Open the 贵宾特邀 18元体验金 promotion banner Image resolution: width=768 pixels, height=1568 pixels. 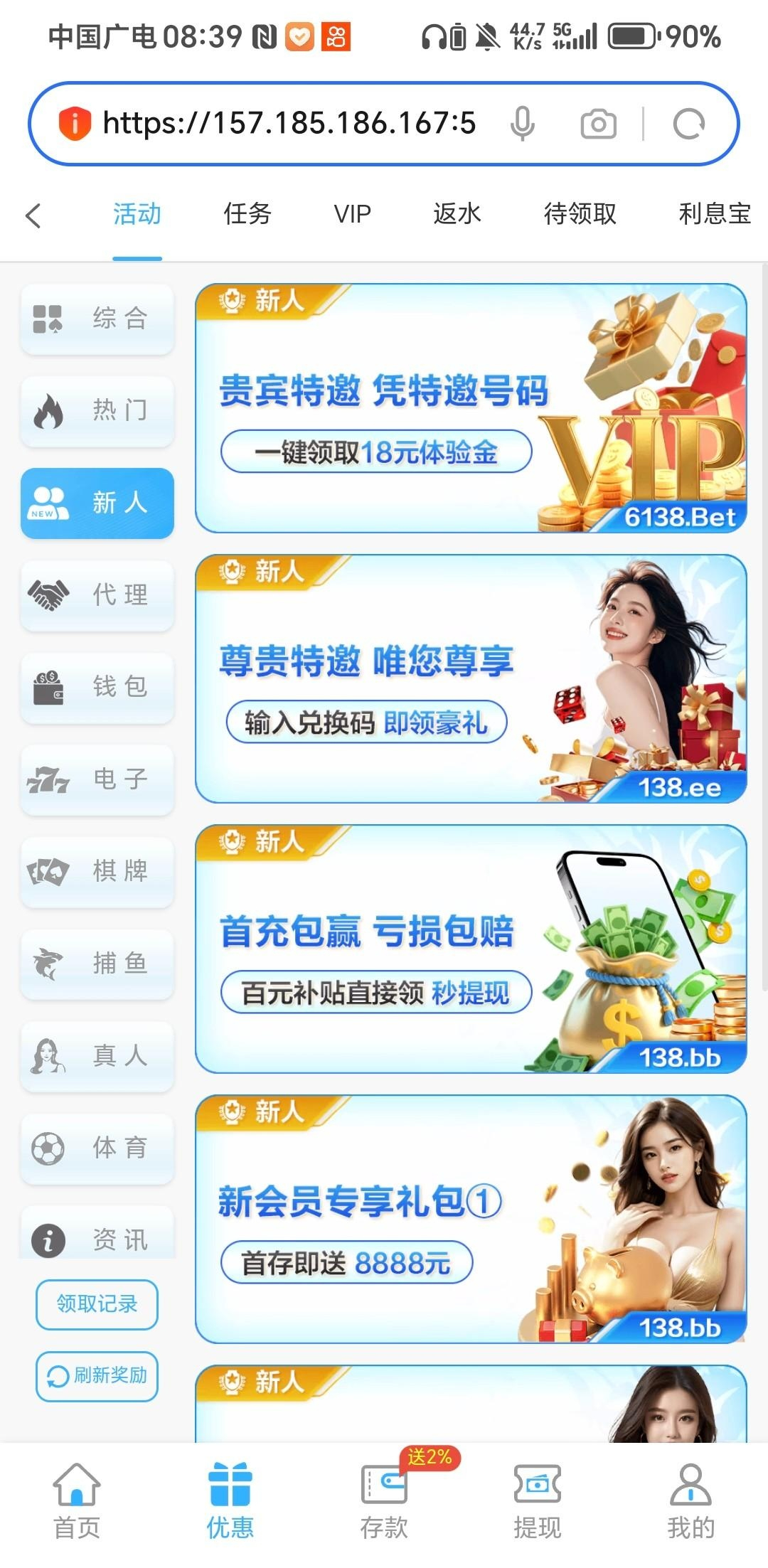click(471, 407)
